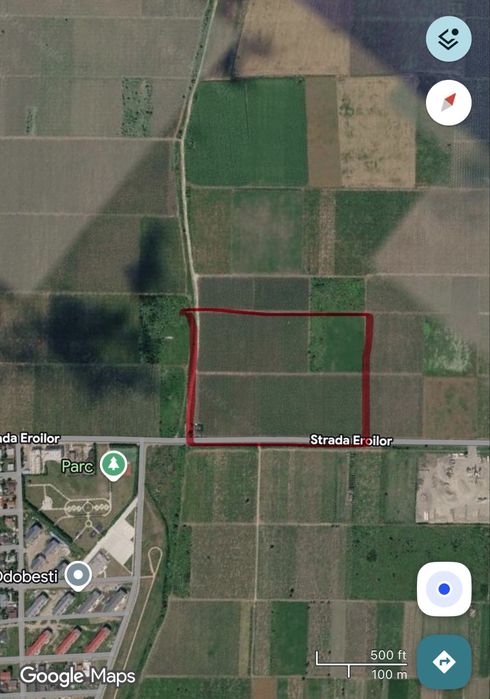Screen dimensions: 490x699
Task: Select the Parc place marker
Action: [114, 466]
